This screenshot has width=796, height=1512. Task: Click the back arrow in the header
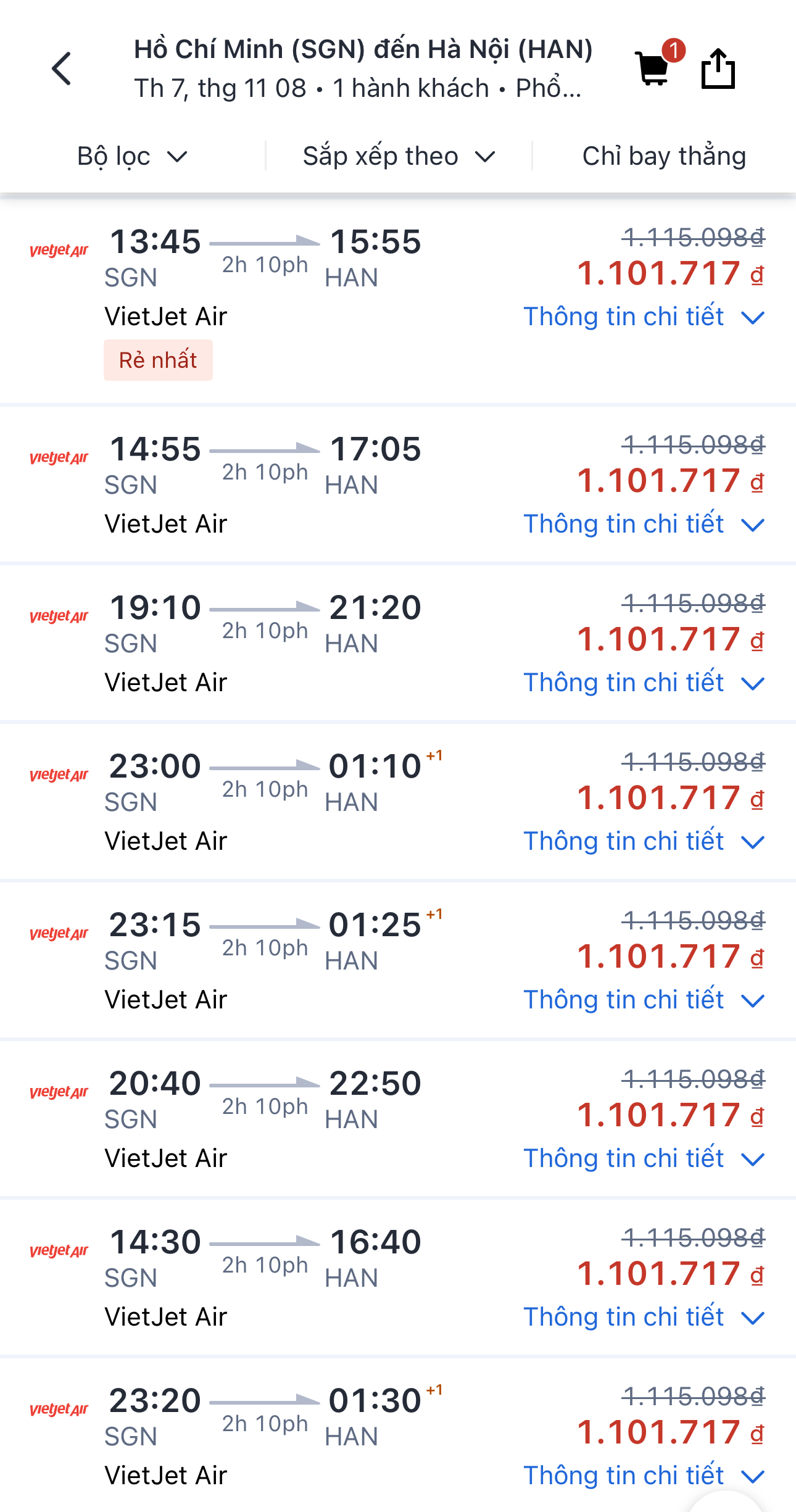(x=60, y=68)
